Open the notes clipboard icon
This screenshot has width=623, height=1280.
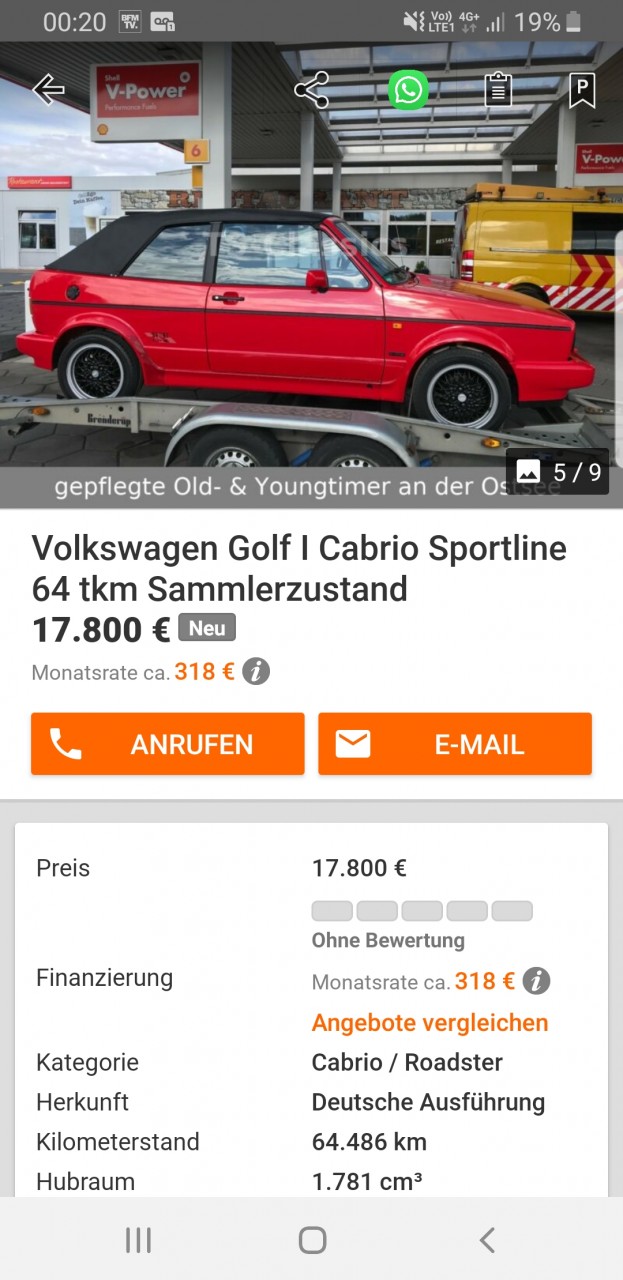click(x=498, y=90)
